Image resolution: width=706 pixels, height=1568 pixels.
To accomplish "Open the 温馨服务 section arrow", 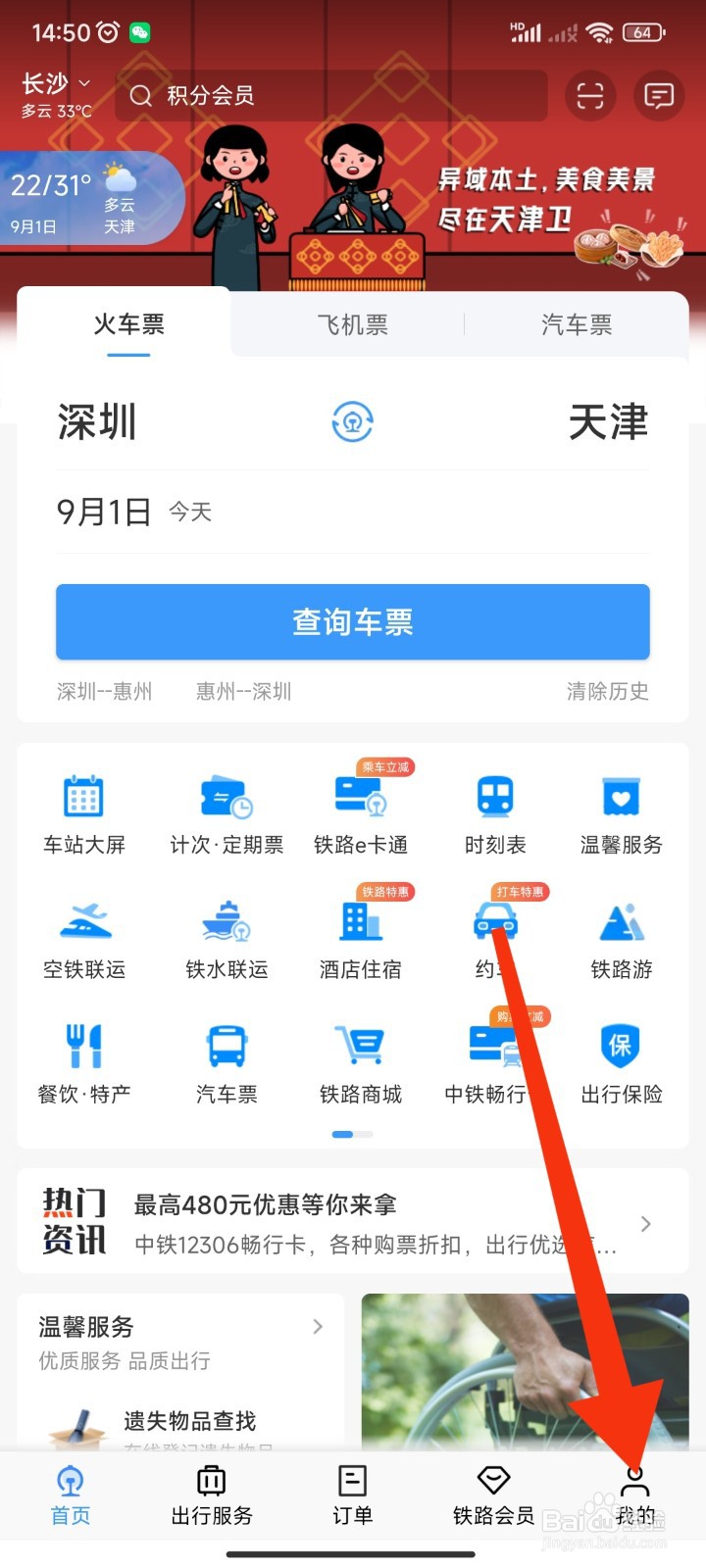I will click(317, 1326).
